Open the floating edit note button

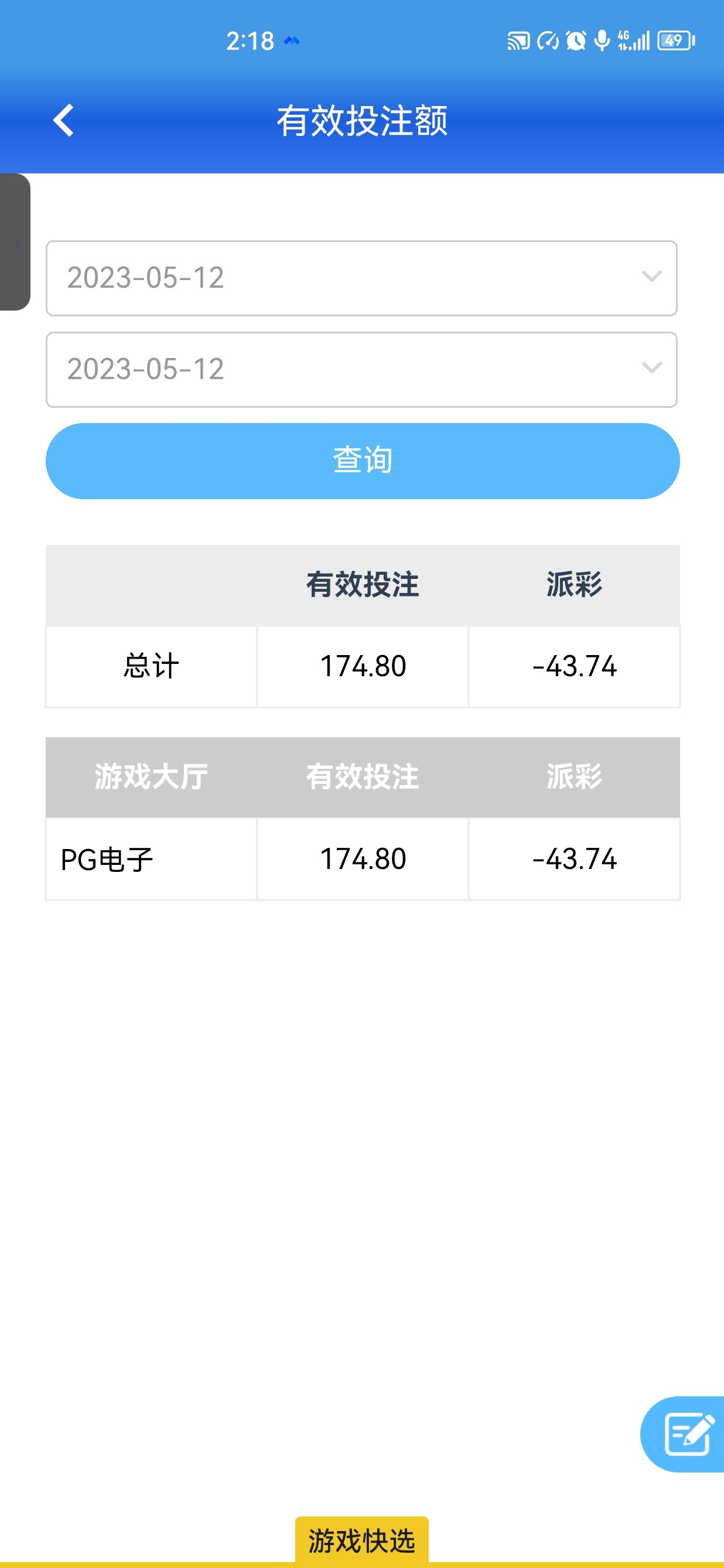(687, 1433)
